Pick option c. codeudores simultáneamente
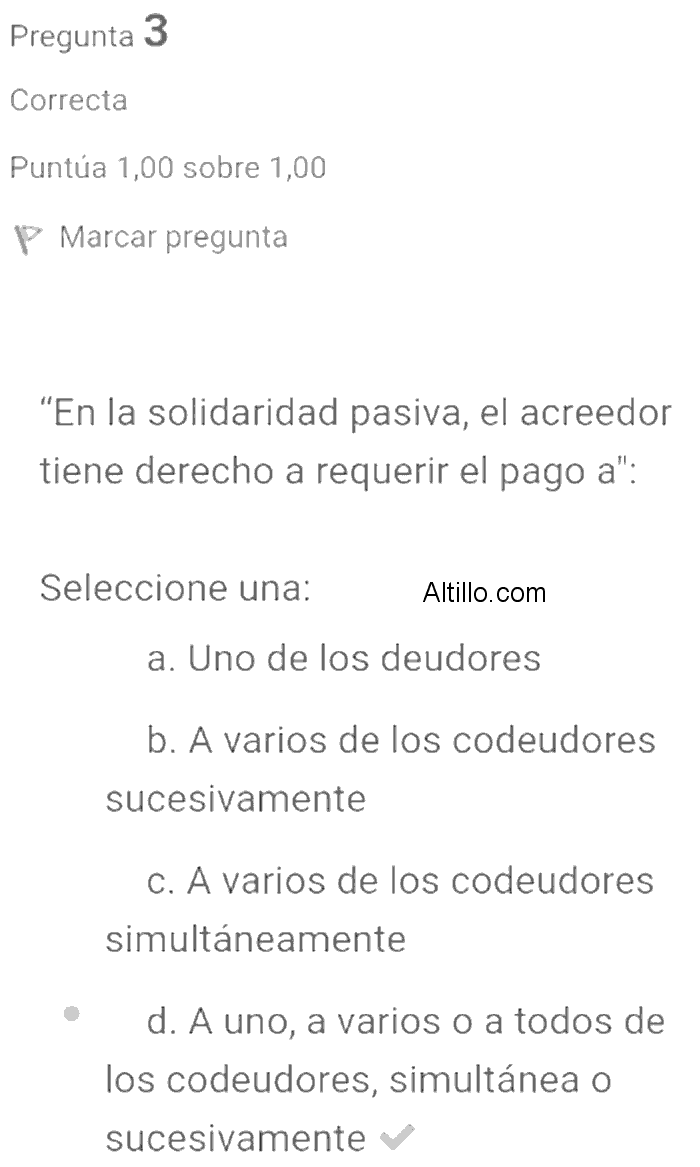This screenshot has width=700, height=1167. tap(380, 909)
